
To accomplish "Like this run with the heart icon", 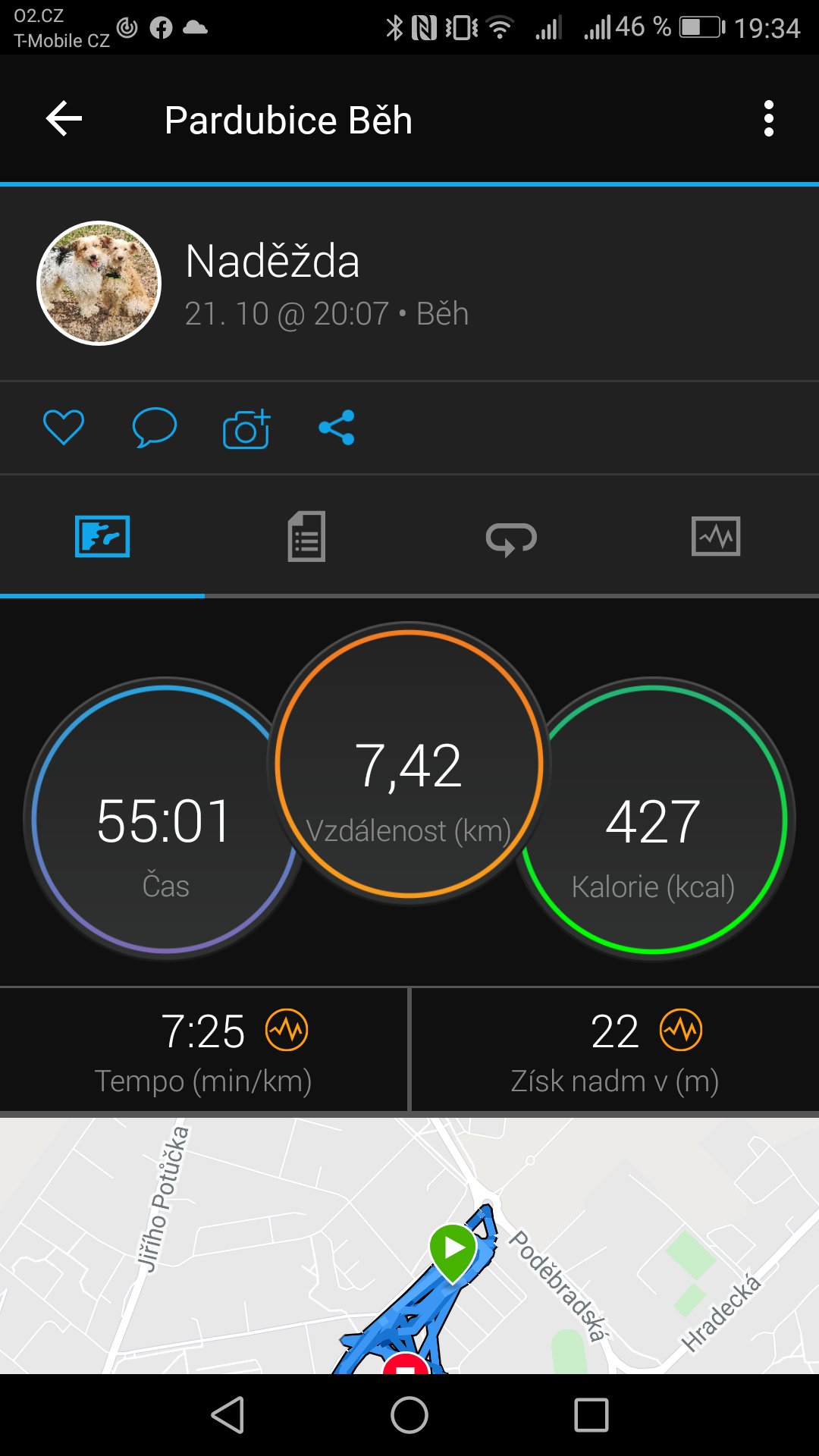I will pos(64,427).
